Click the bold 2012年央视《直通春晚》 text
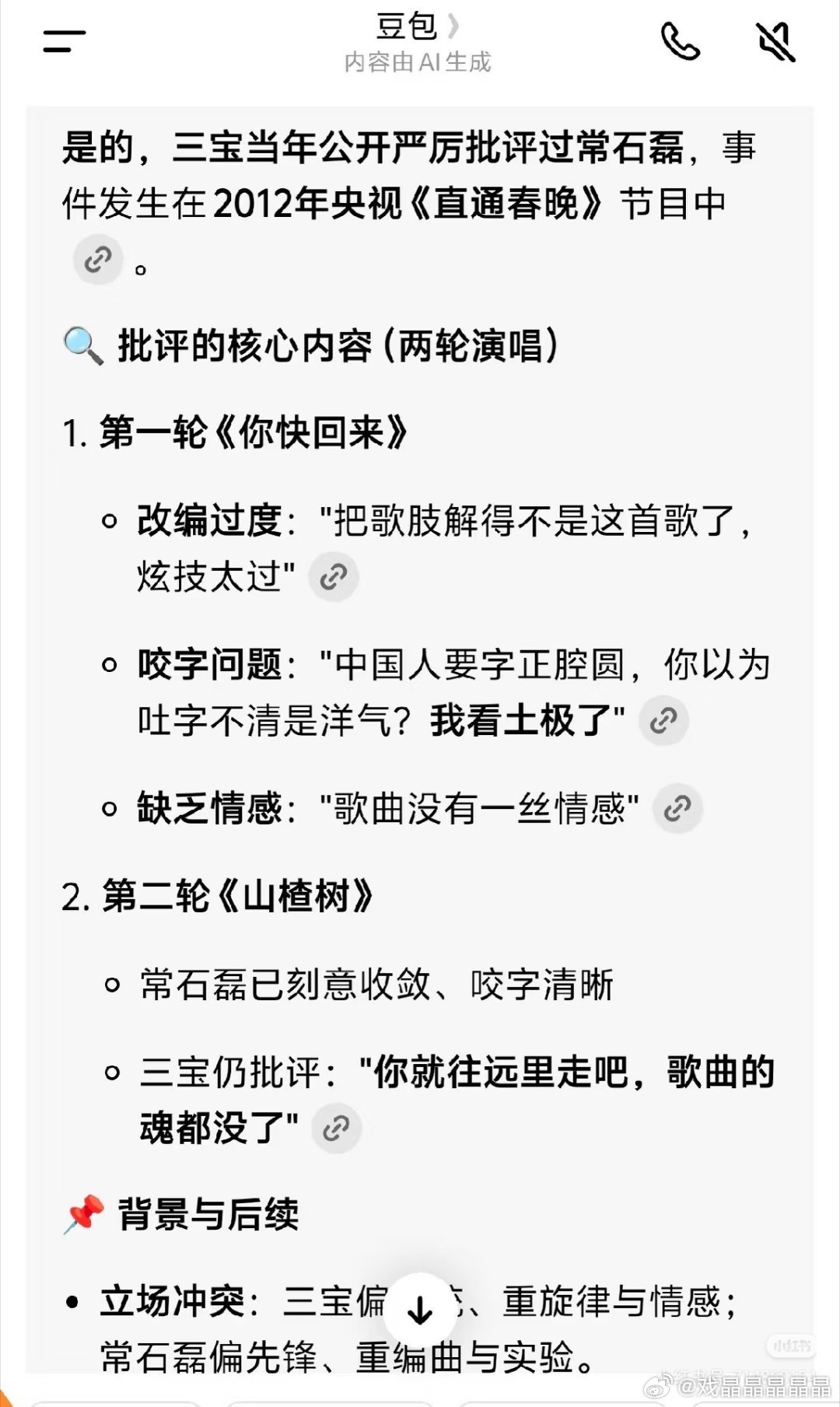 tap(412, 203)
